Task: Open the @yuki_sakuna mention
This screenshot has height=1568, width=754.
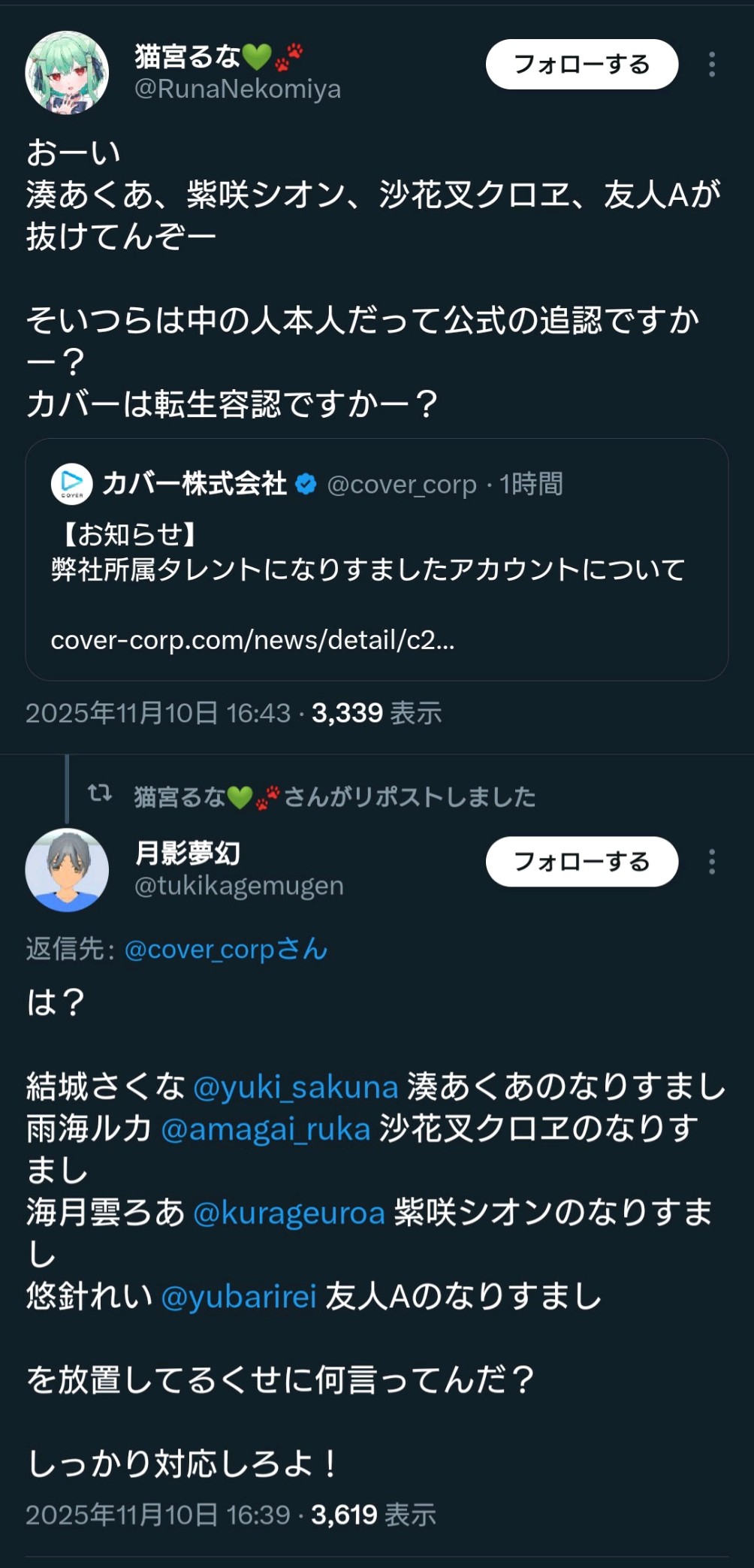Action: [x=296, y=1087]
